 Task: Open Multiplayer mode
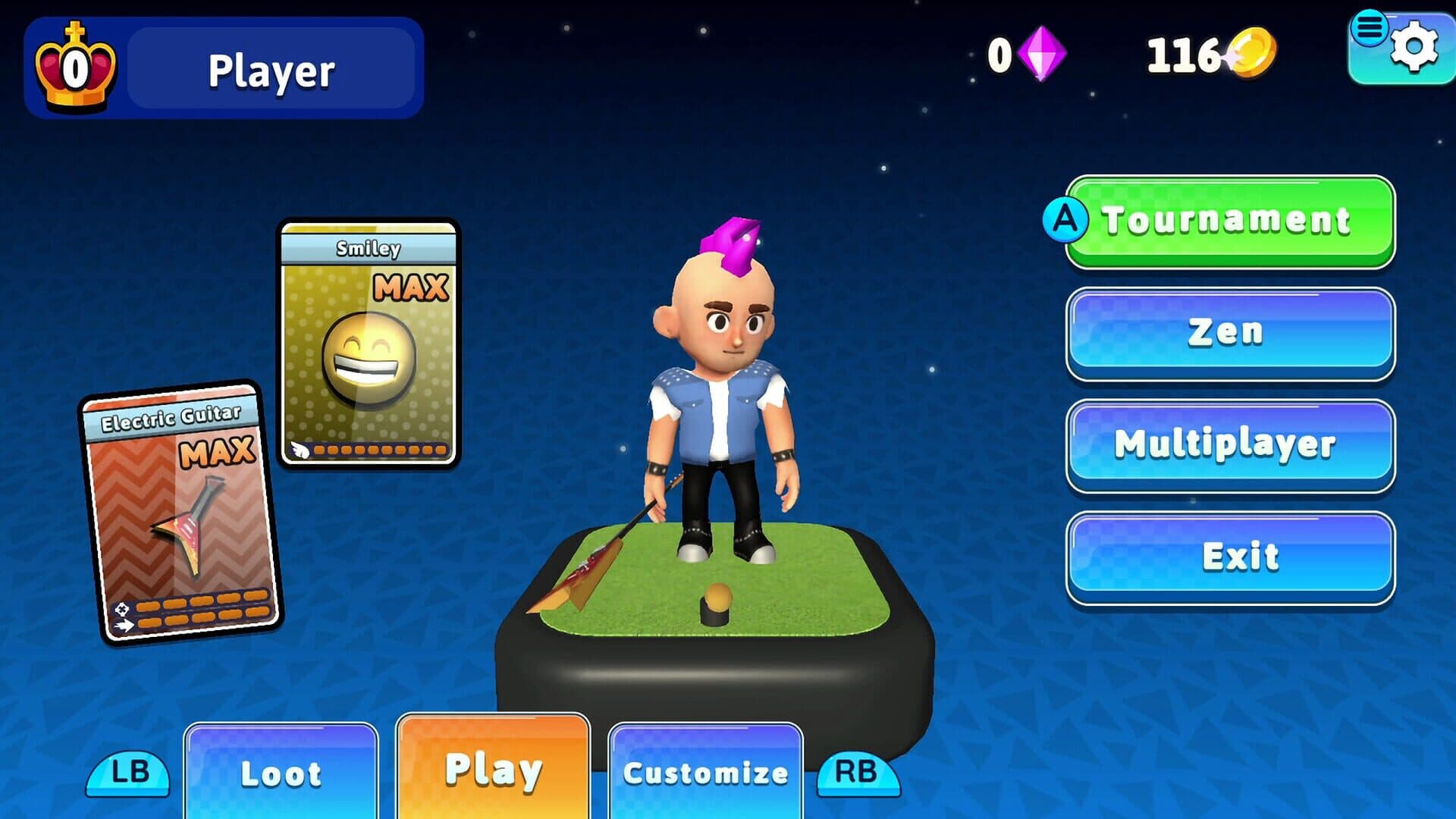click(x=1229, y=445)
